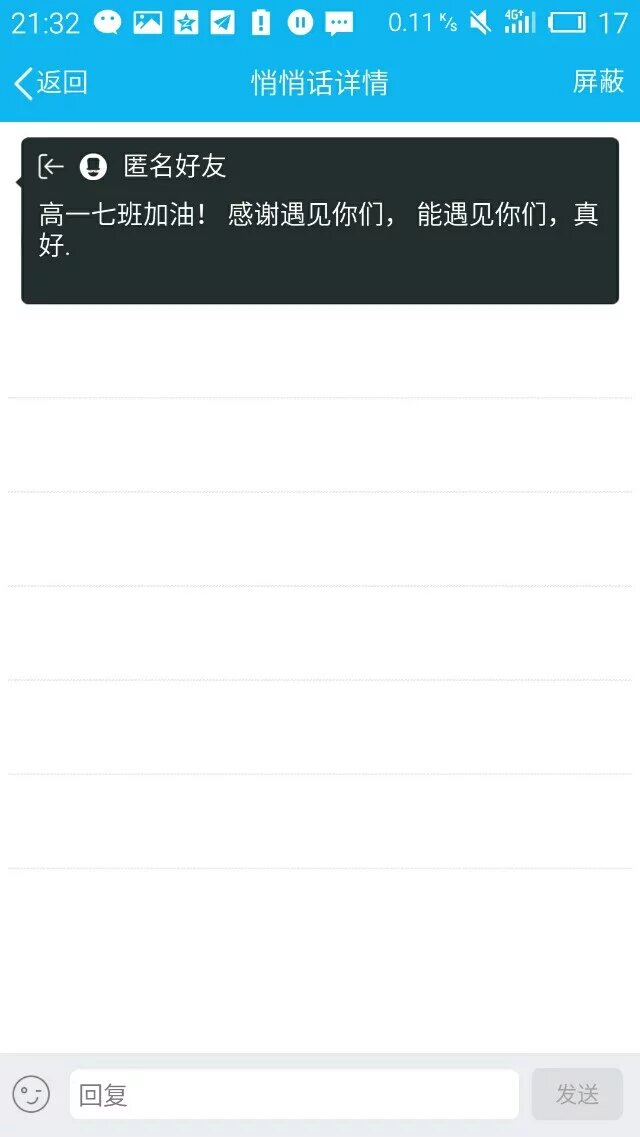This screenshot has height=1137, width=640.
Task: Focus the 回复 reply text field
Action: [293, 1094]
